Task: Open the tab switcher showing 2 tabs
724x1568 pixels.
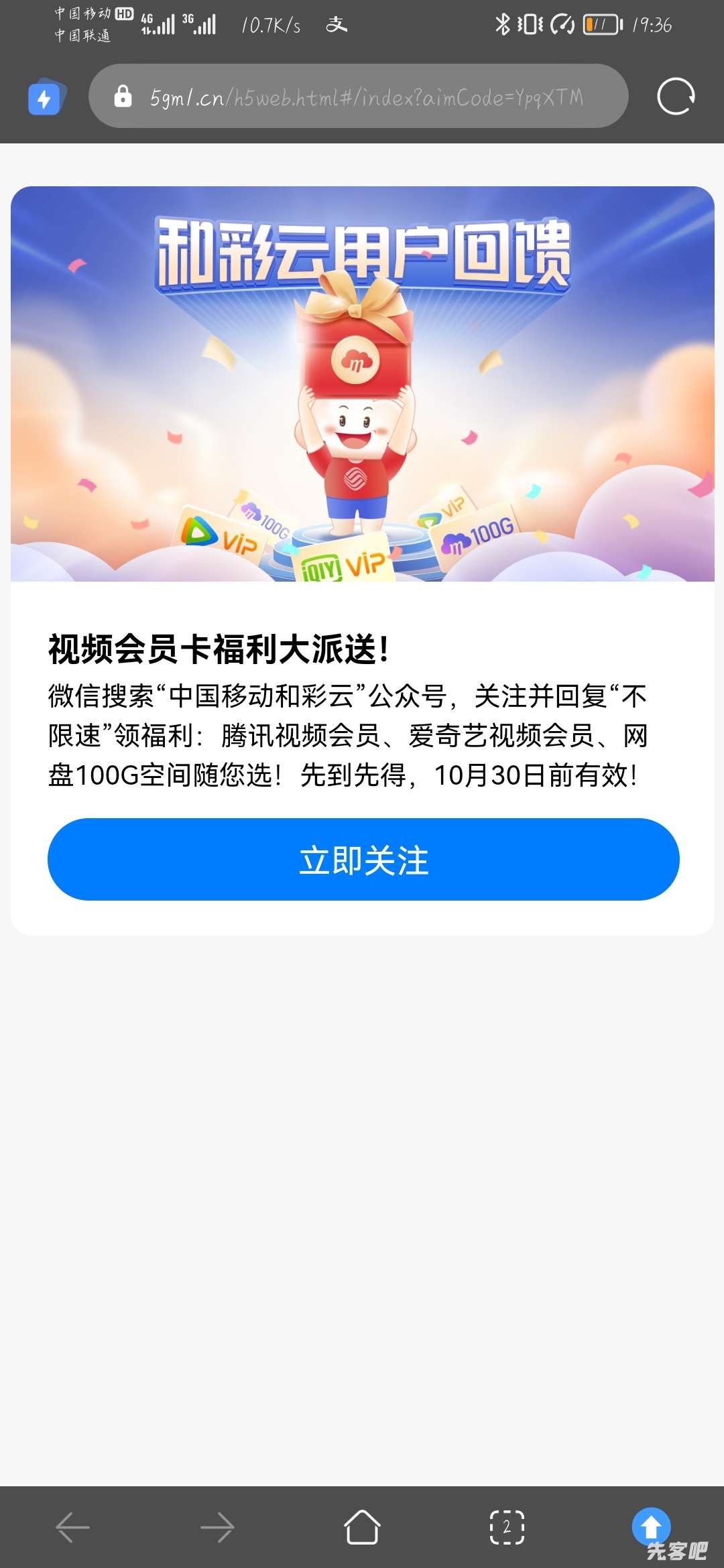Action: pyautogui.click(x=507, y=1527)
